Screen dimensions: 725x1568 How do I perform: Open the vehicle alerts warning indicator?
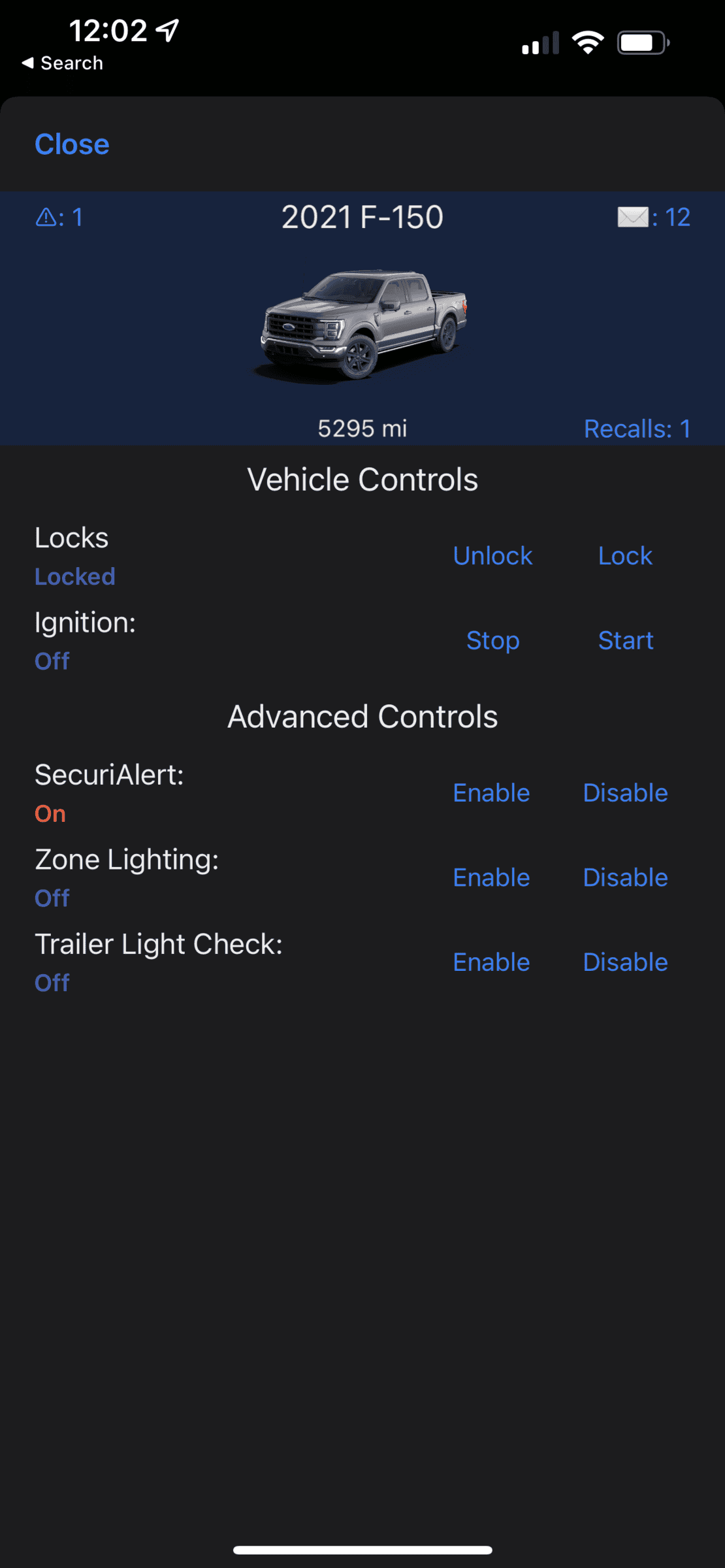tap(59, 217)
